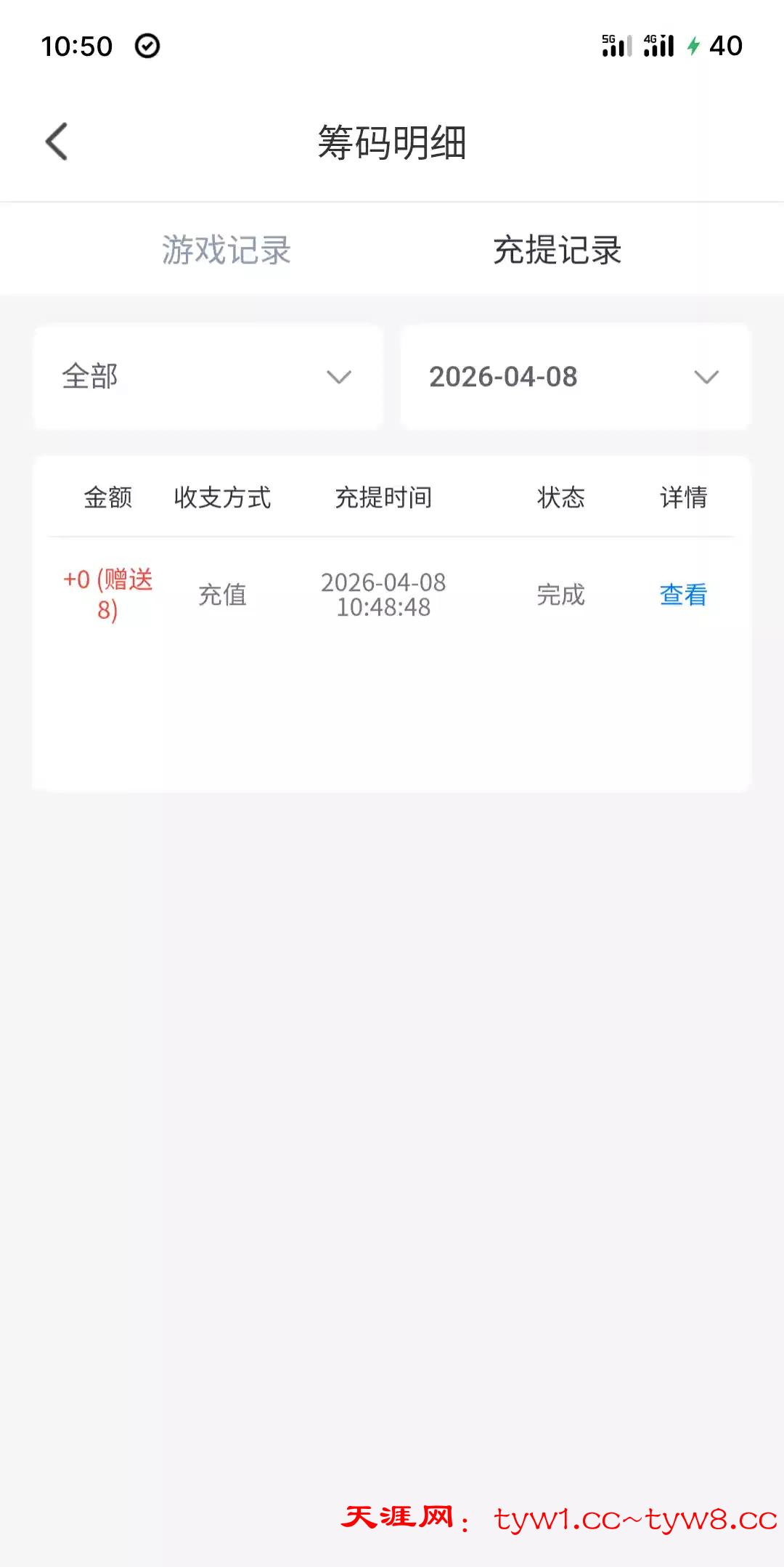Expand the 全部 type filter dropdown

coord(208,377)
